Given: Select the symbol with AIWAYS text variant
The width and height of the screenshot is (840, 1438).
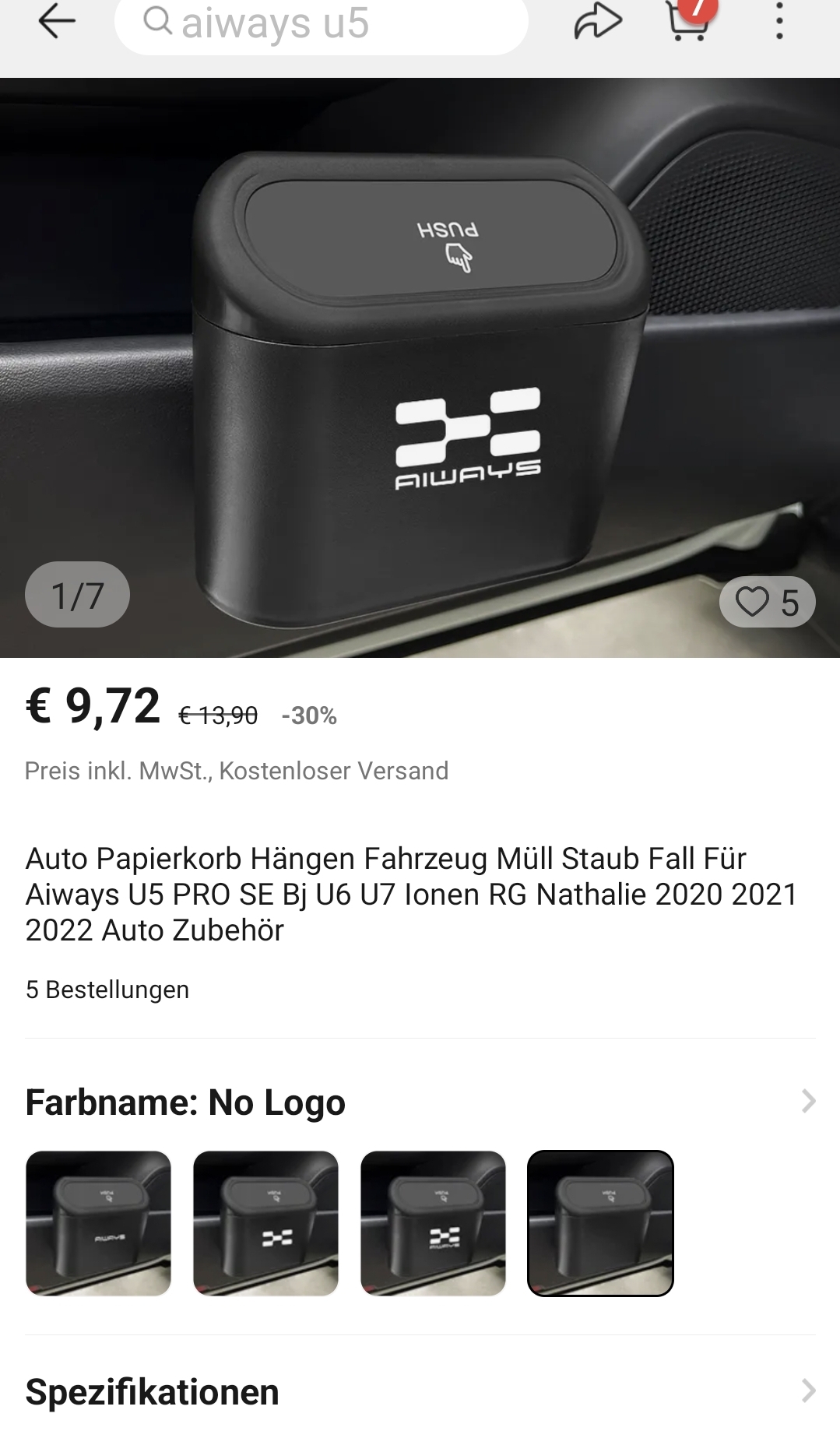Looking at the screenshot, I should [433, 1223].
